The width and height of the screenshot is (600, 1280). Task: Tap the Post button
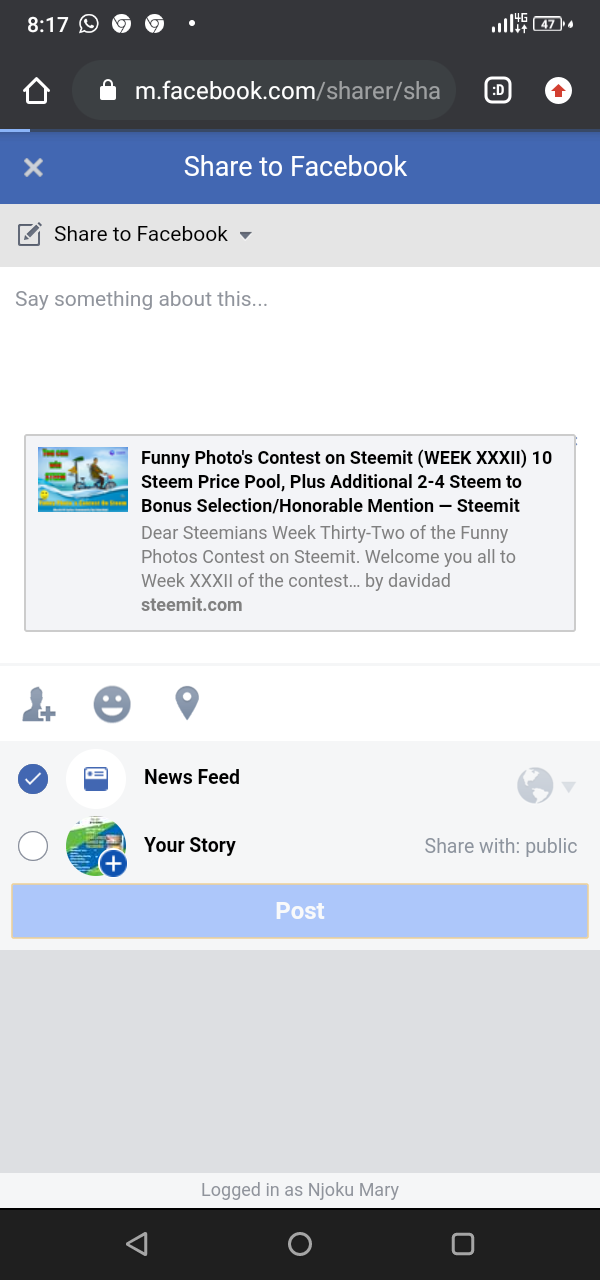(300, 911)
